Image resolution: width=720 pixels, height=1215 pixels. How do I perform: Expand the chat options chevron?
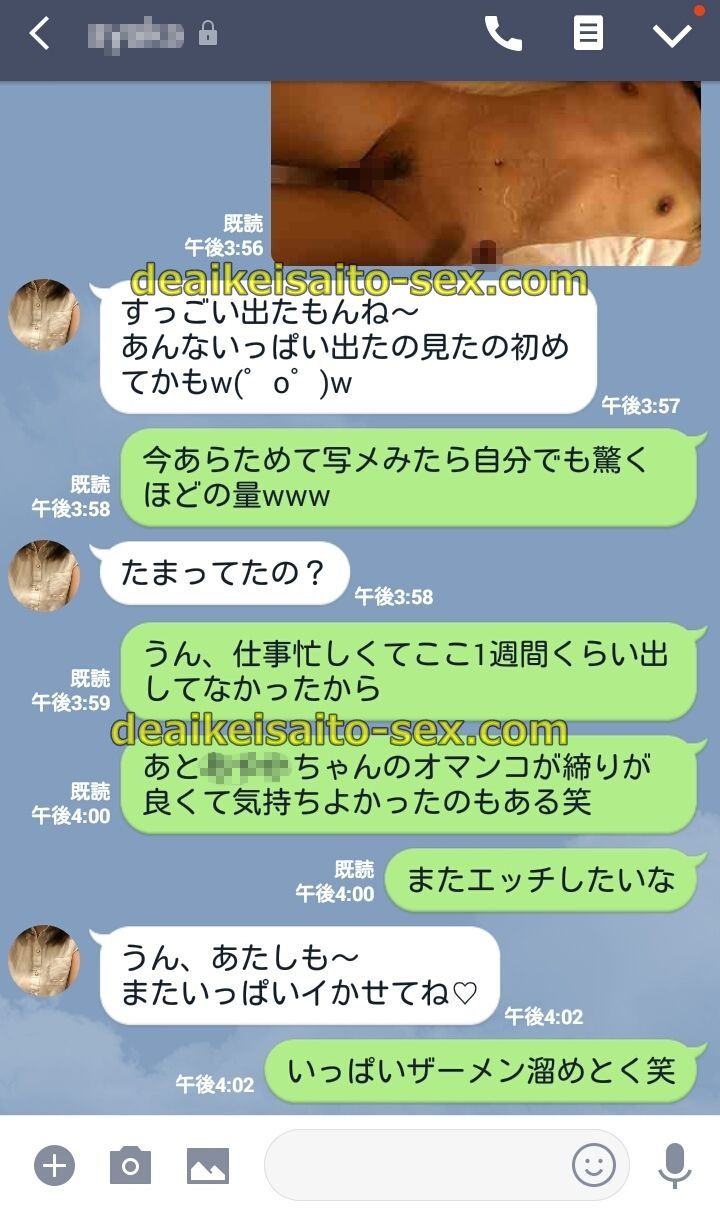[x=672, y=34]
